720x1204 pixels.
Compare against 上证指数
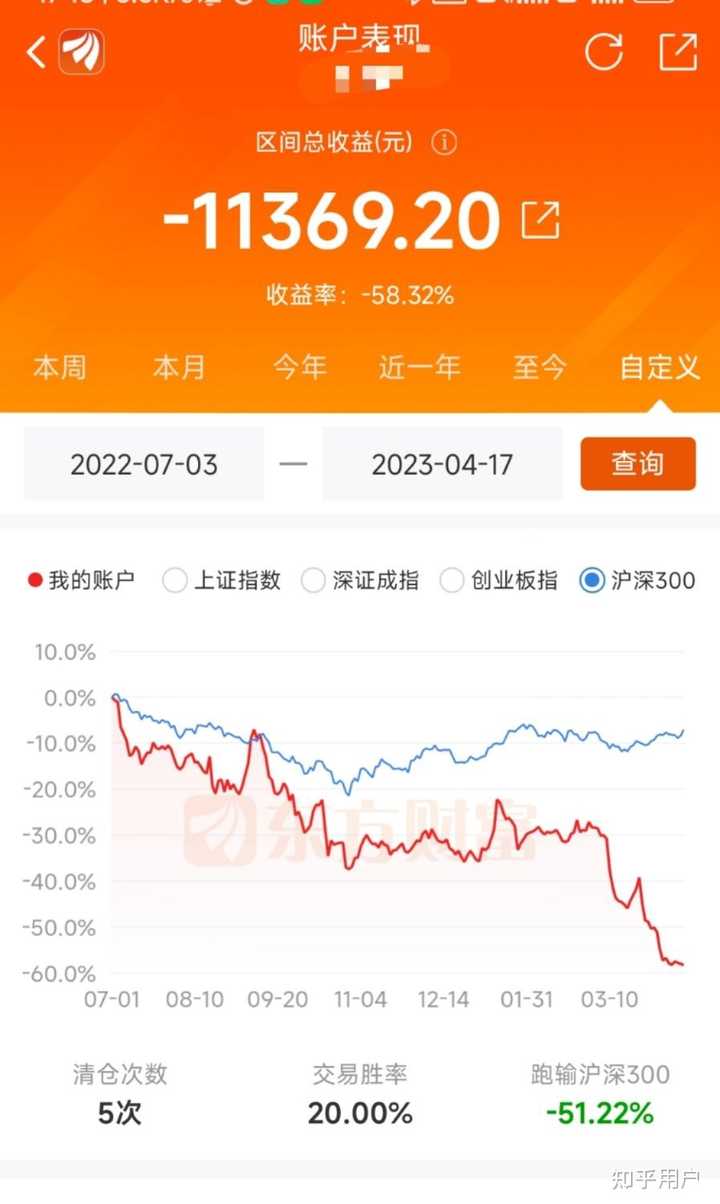point(175,580)
